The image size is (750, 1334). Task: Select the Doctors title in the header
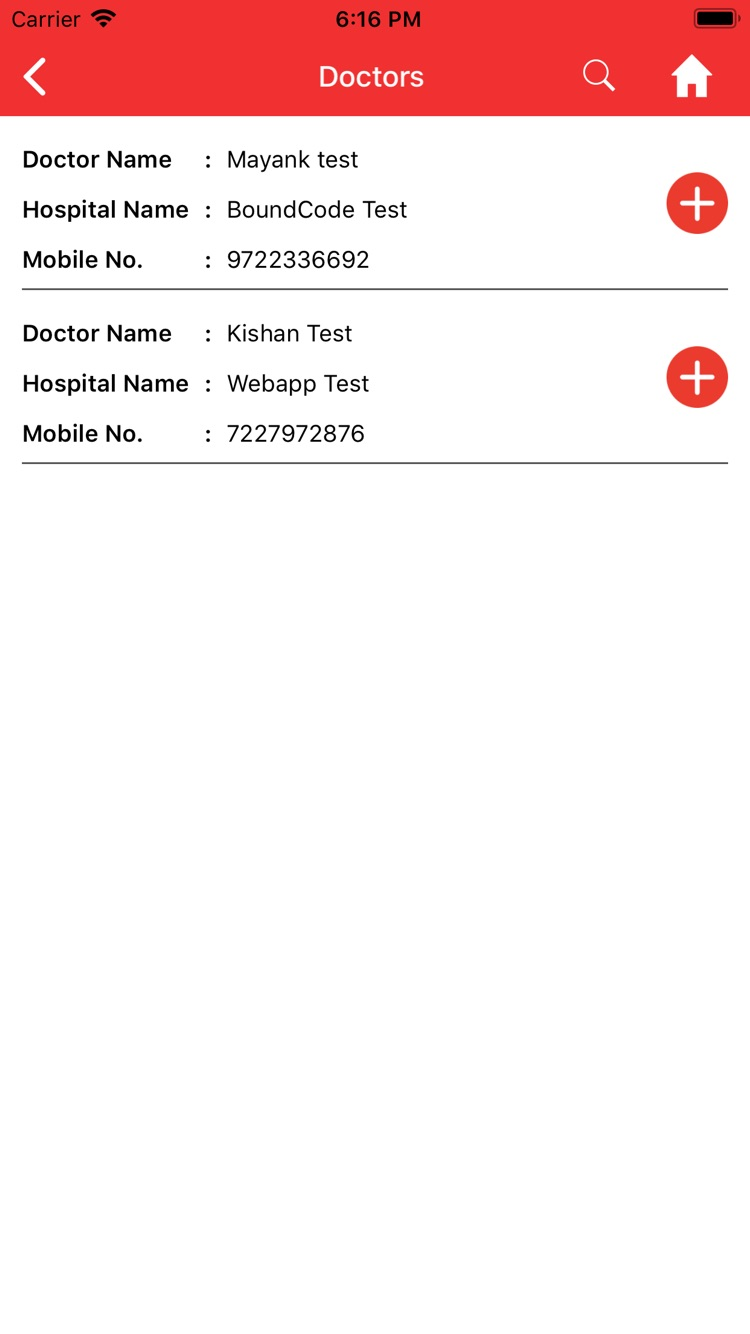(x=371, y=76)
